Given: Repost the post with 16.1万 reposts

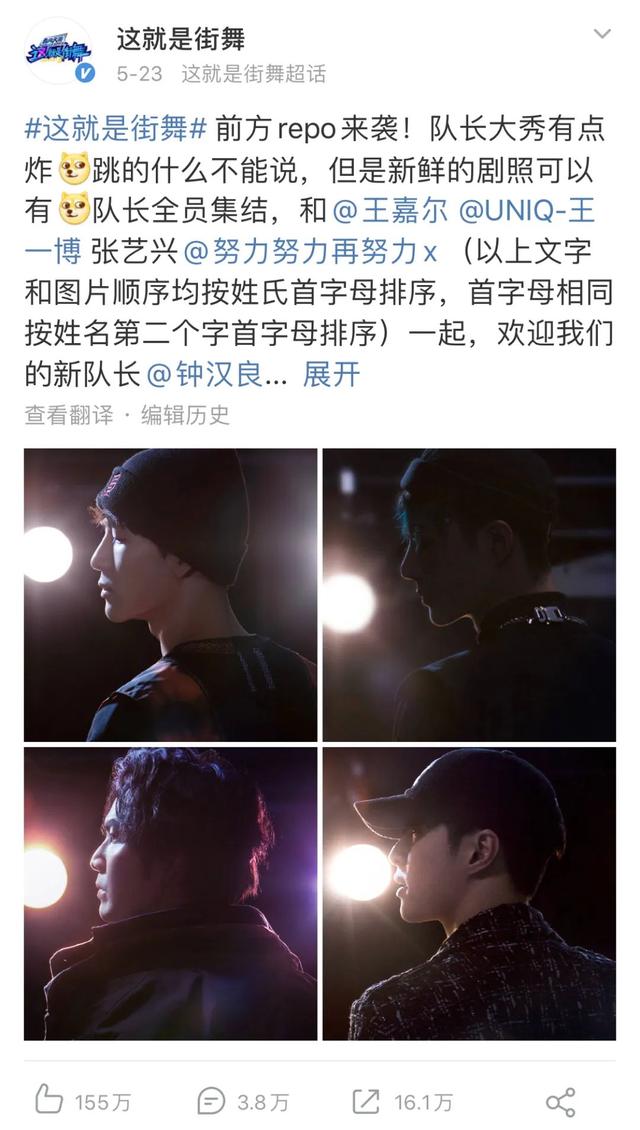Looking at the screenshot, I should pos(402,1101).
